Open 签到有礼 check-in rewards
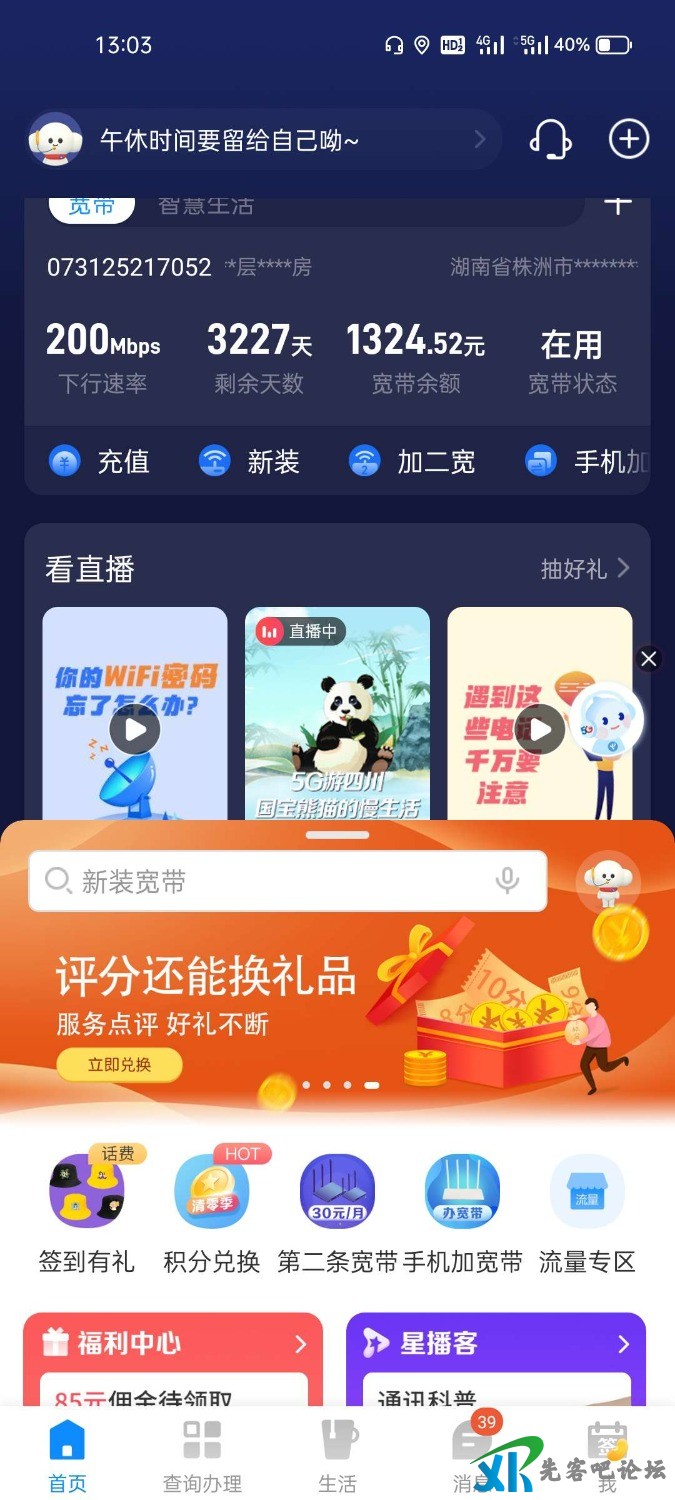675x1500 pixels. pos(87,1212)
